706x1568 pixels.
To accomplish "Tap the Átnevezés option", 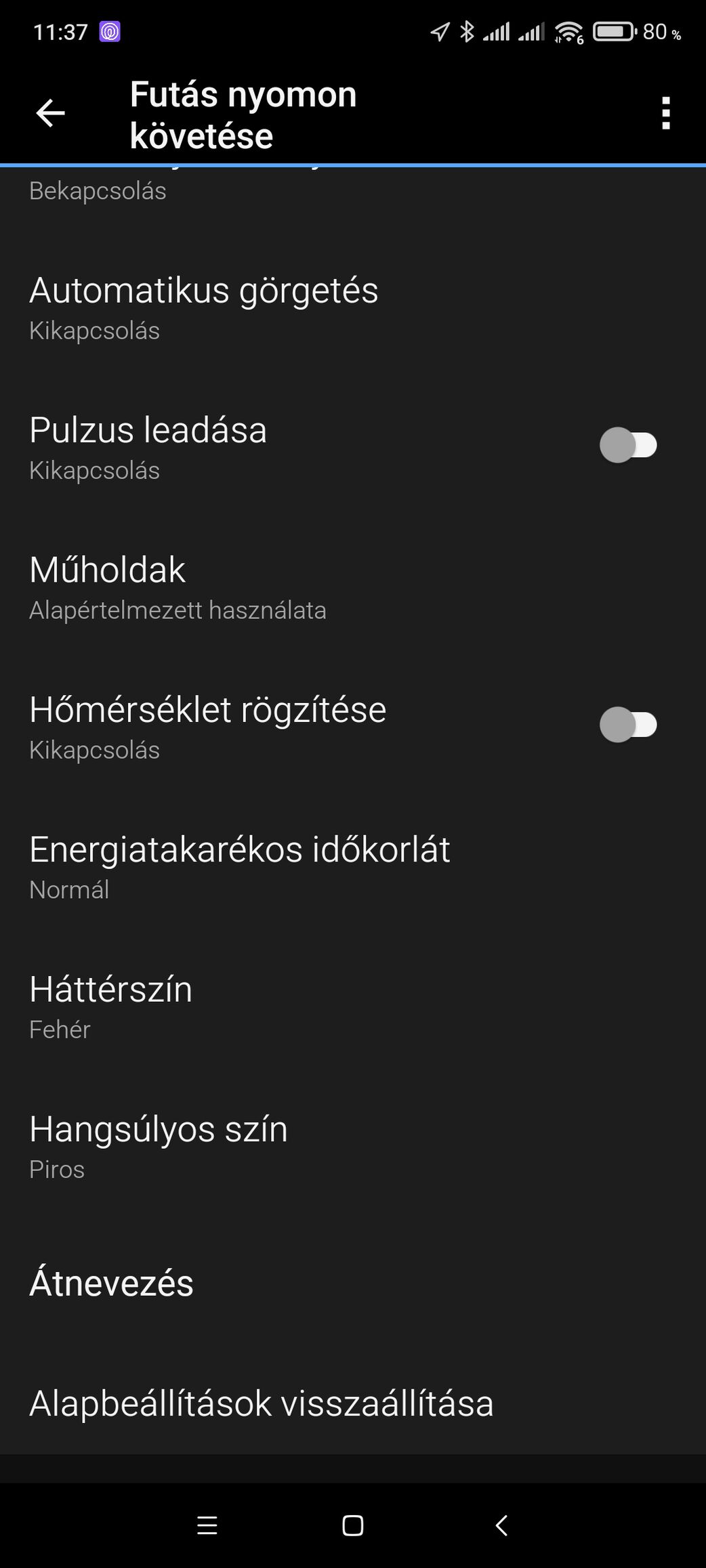I will pos(353,1284).
